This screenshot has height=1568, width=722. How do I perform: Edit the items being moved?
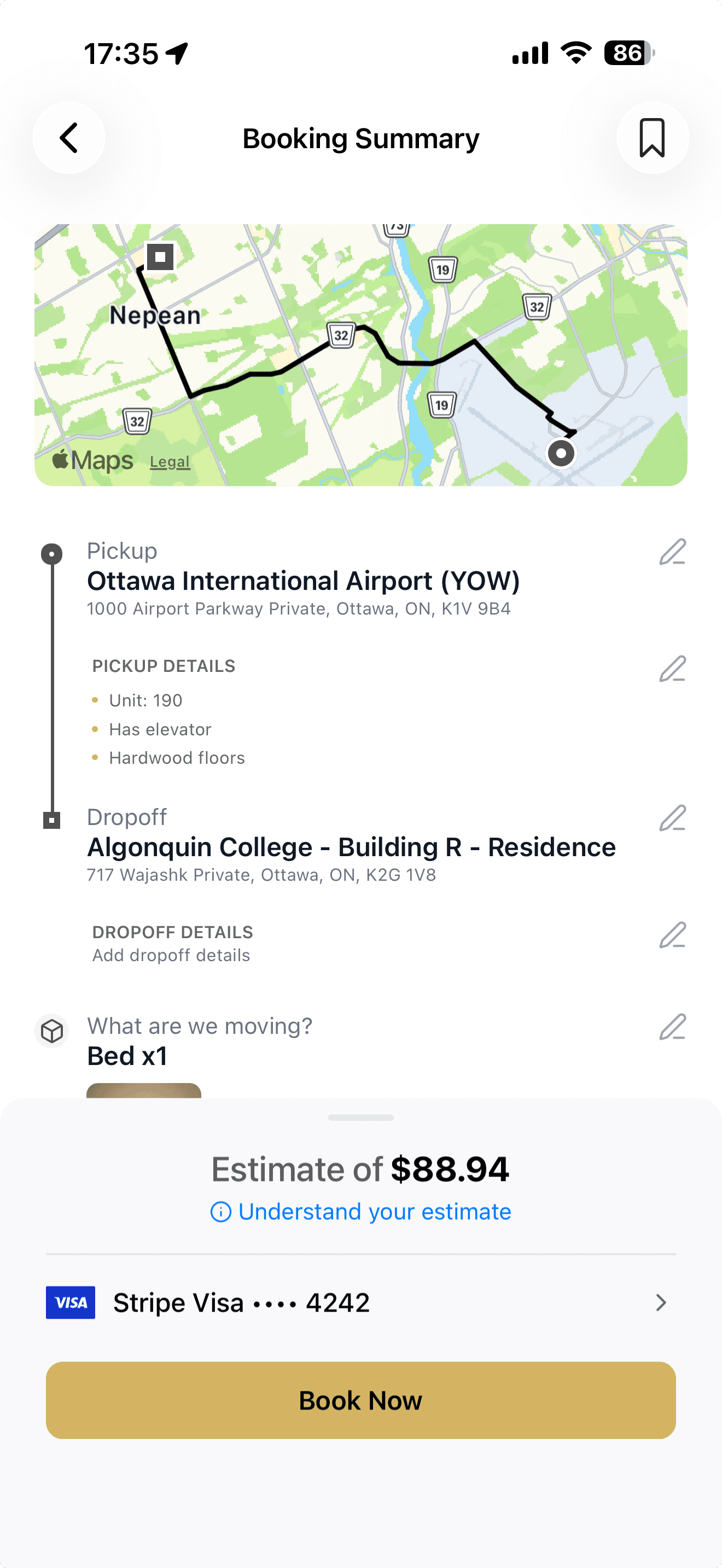(x=672, y=1027)
